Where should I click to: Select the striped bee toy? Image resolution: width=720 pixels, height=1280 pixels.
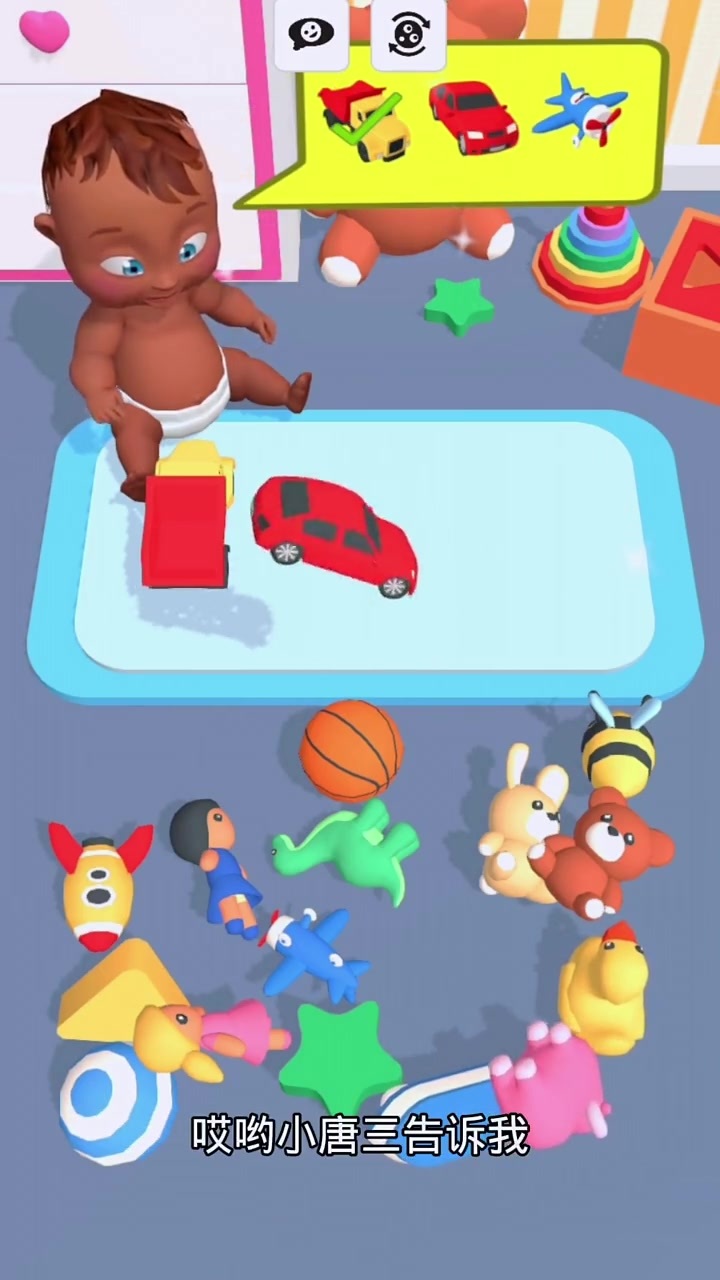619,747
